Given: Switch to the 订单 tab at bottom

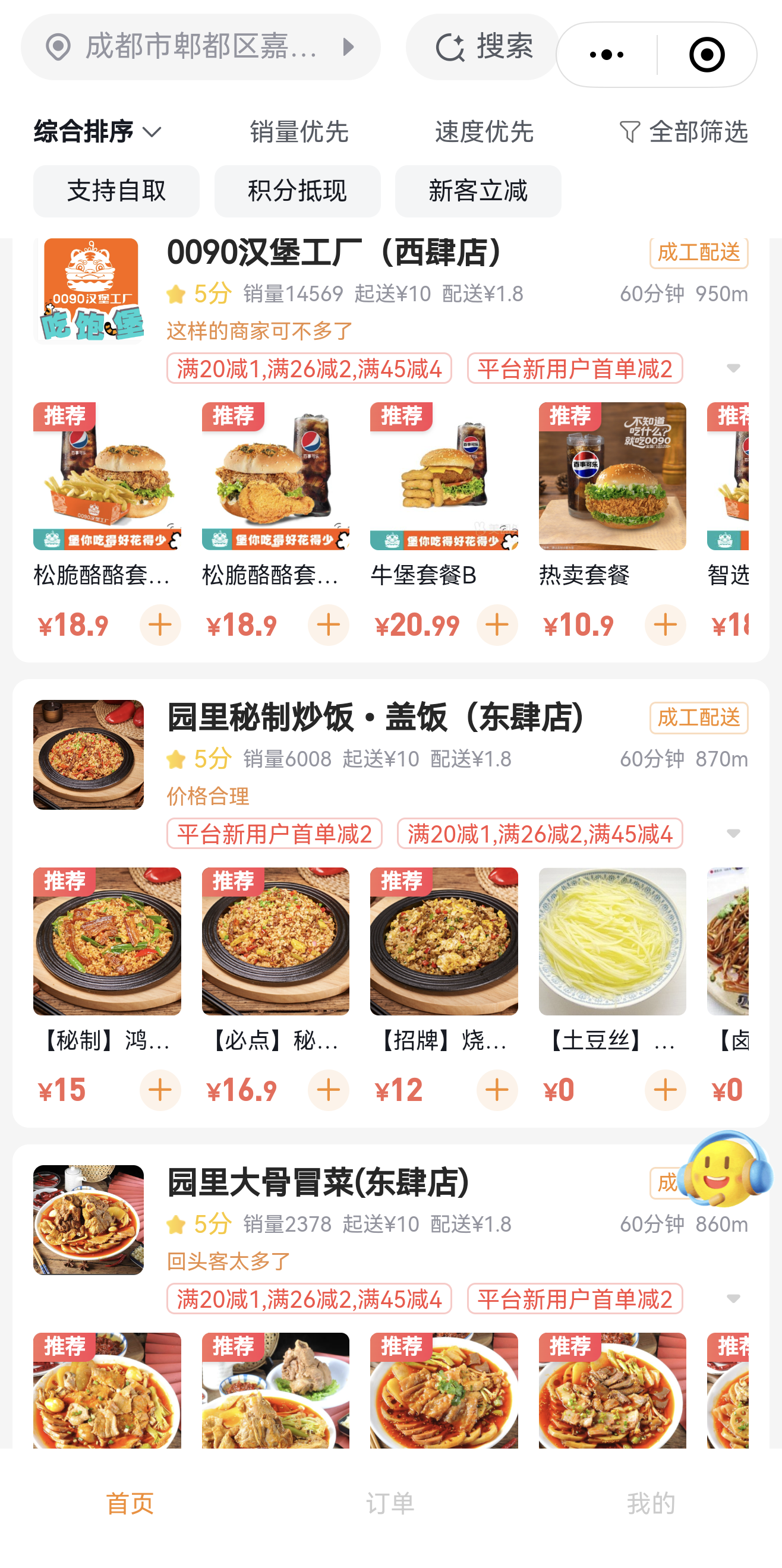Looking at the screenshot, I should click(392, 1501).
